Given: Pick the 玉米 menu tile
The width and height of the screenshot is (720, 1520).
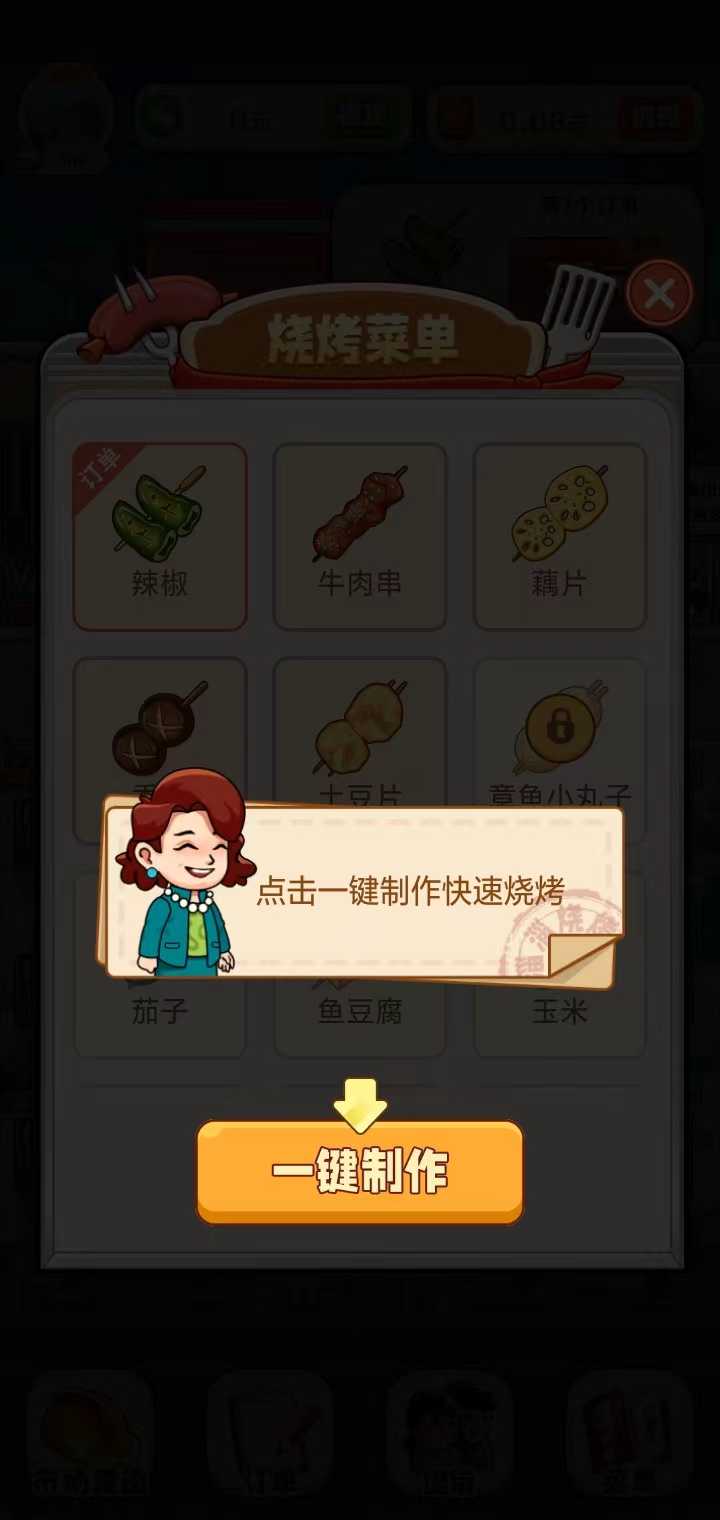Looking at the screenshot, I should (x=560, y=1015).
